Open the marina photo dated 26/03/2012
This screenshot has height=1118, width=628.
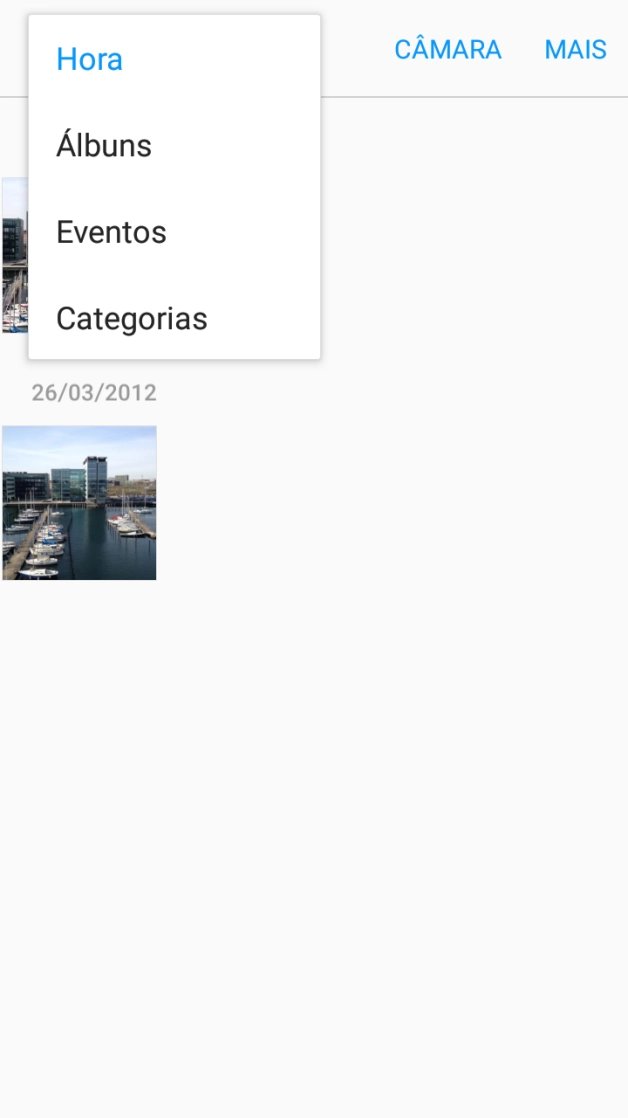(79, 503)
